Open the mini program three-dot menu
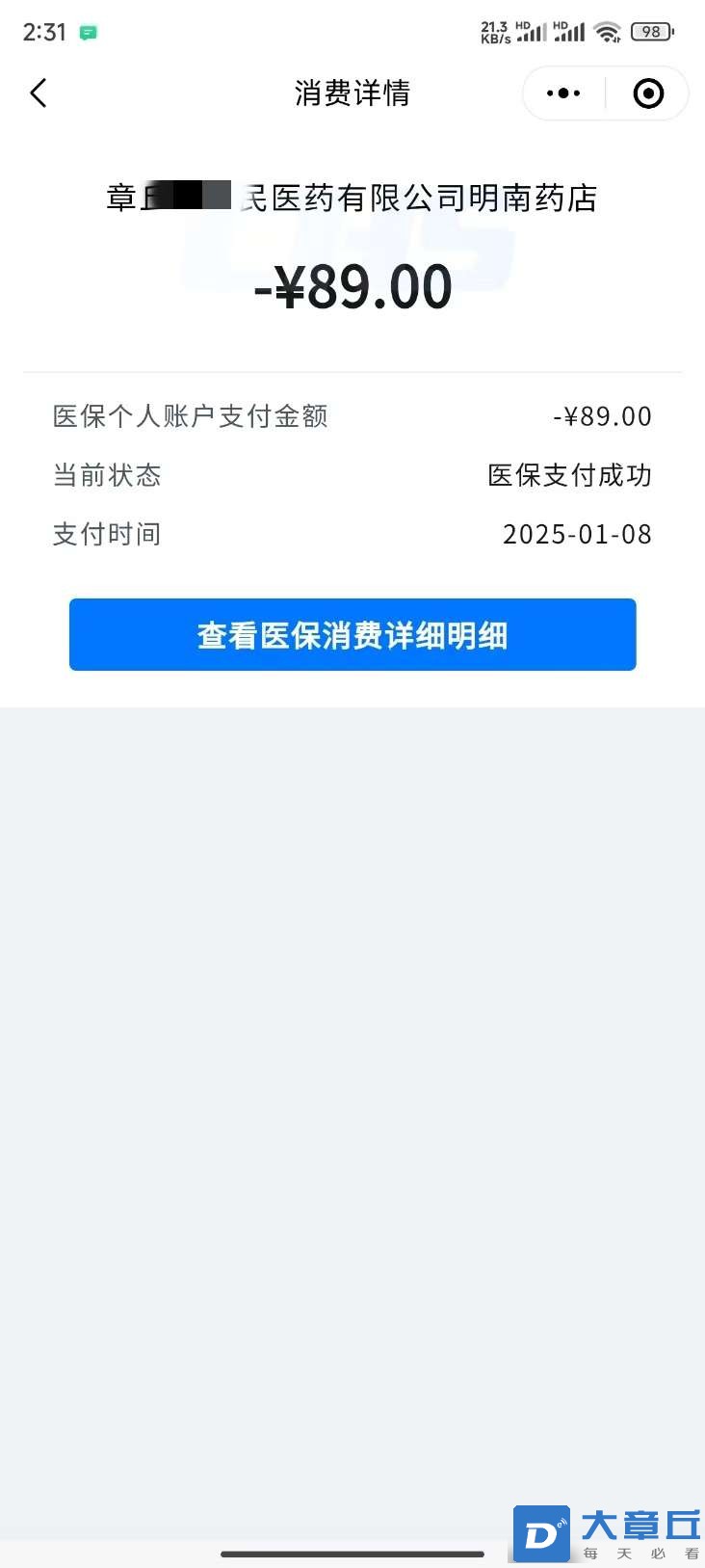Screen dimensions: 705x1568 click(563, 93)
